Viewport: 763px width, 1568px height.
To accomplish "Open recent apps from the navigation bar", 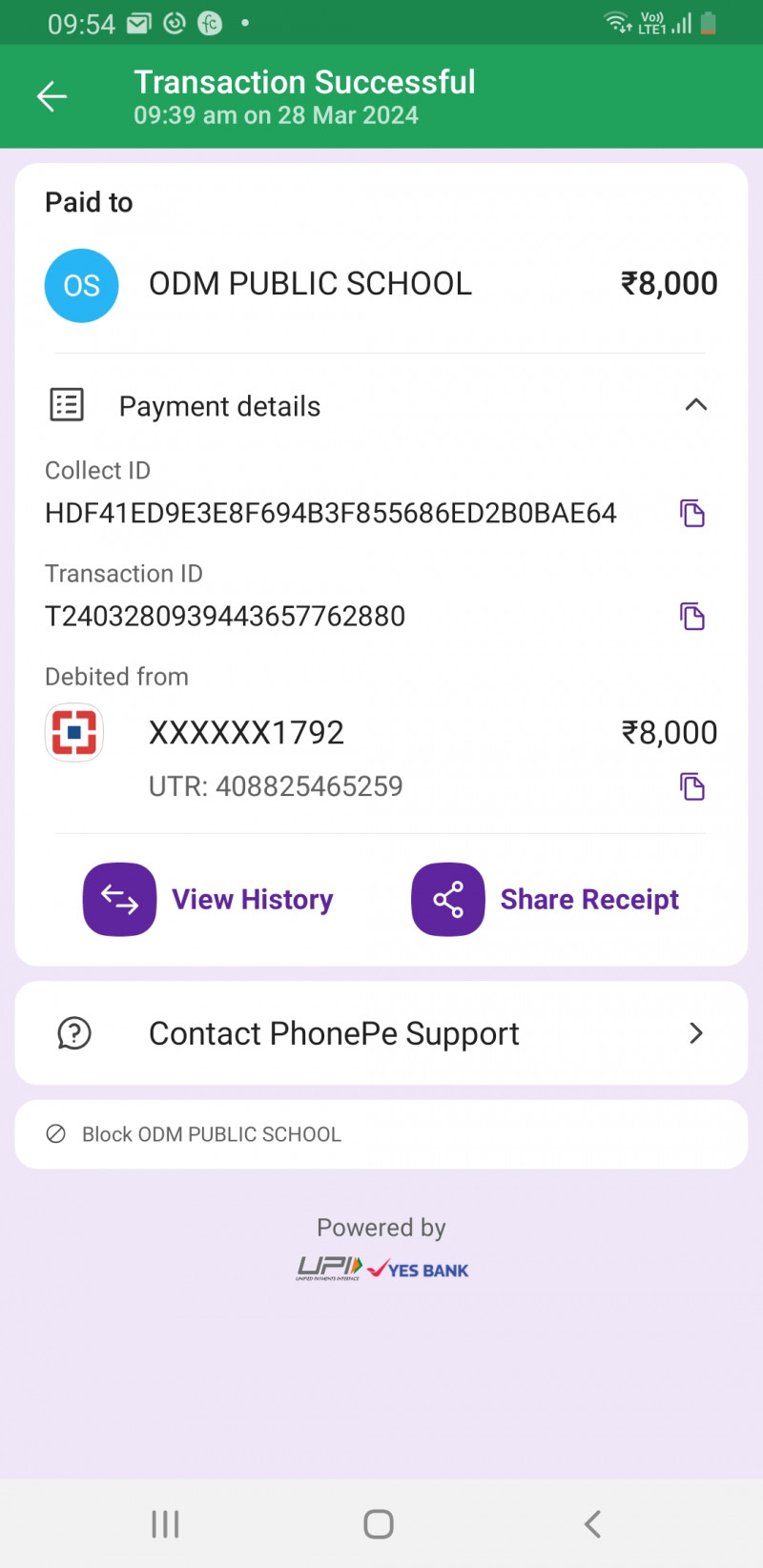I will (165, 1523).
